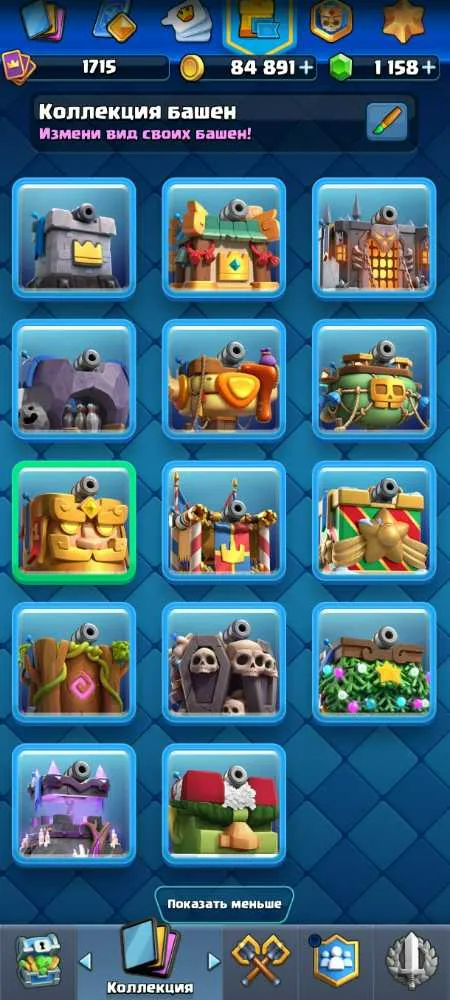Open the shop chest tab
Screen dimensions: 450x1000
[x=38, y=961]
